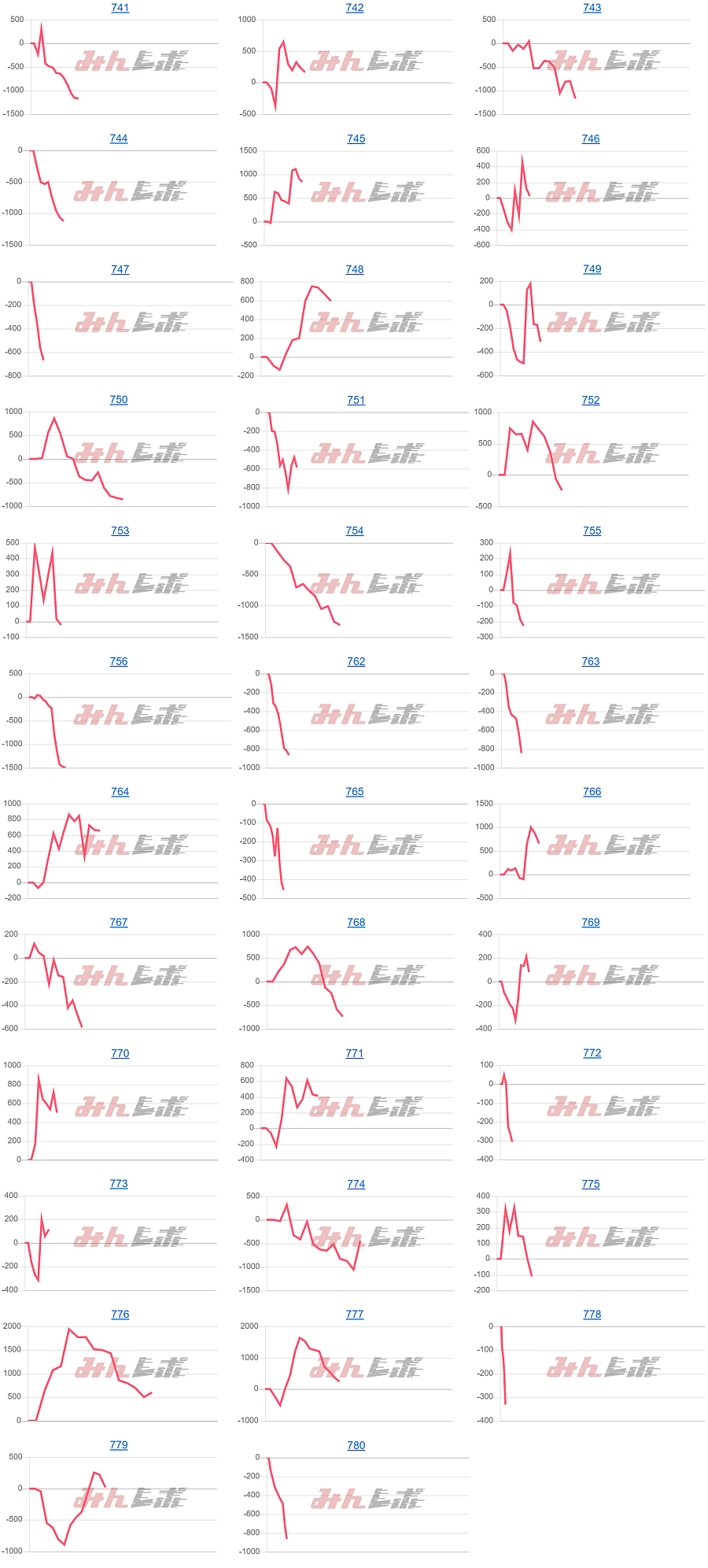View the 780 chart link
708x1568 pixels.
click(x=356, y=1445)
